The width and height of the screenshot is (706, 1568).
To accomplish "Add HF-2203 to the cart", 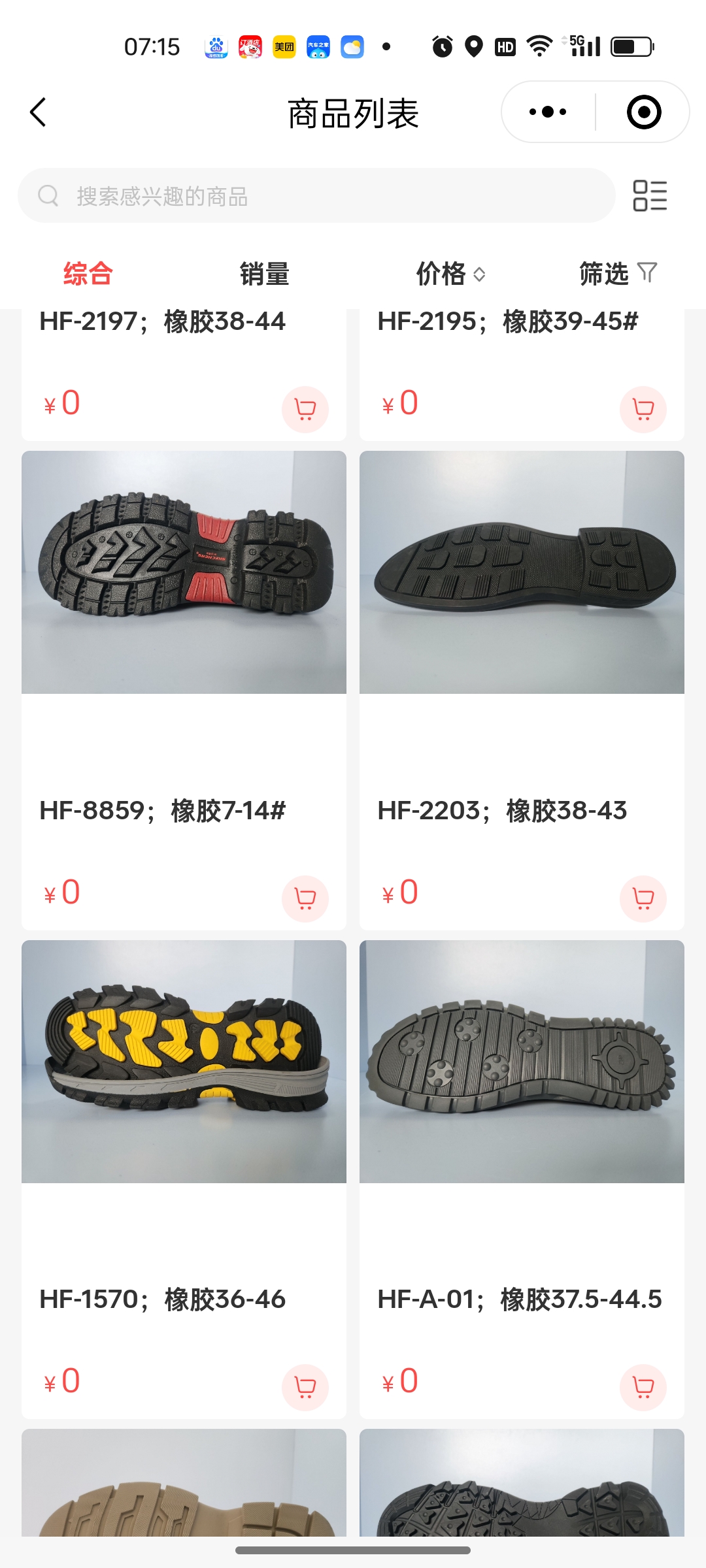I will (x=643, y=898).
